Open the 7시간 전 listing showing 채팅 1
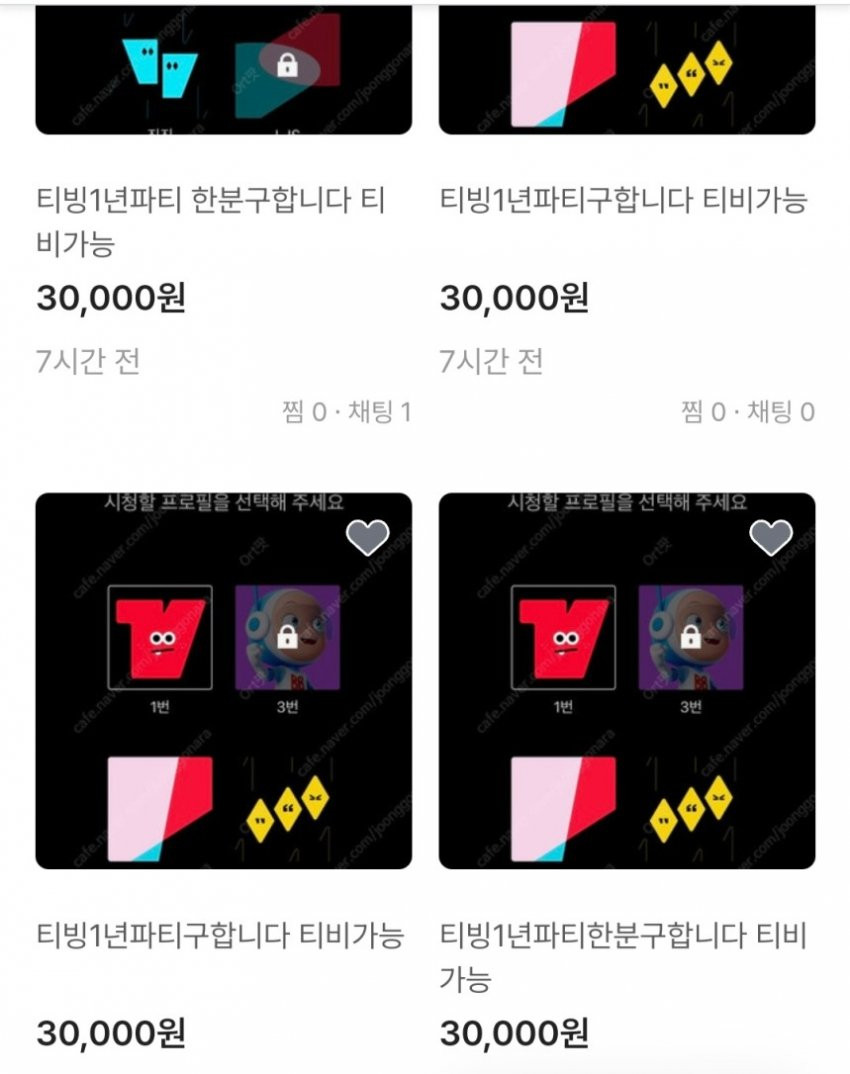The width and height of the screenshot is (850, 1074). [211, 222]
